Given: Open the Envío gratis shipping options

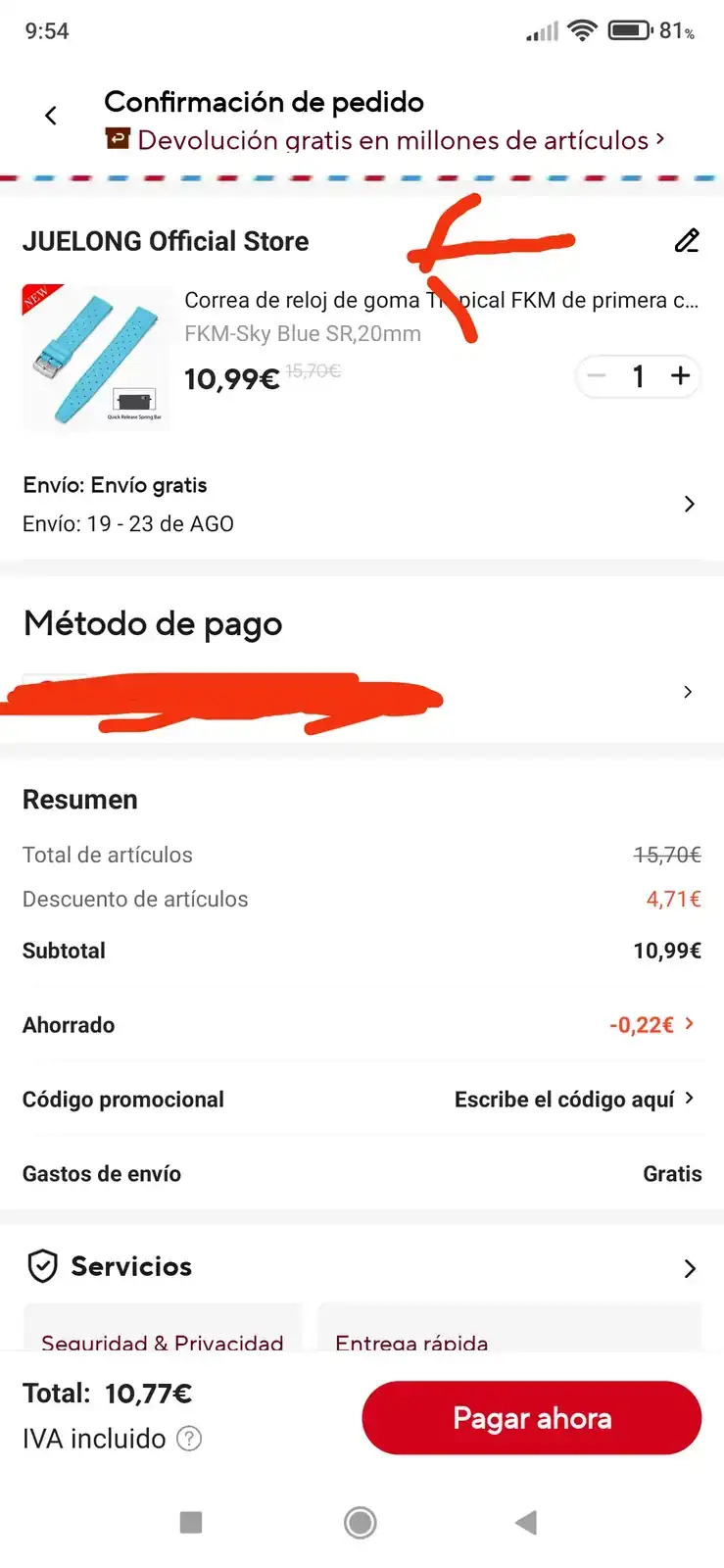Looking at the screenshot, I should [689, 504].
